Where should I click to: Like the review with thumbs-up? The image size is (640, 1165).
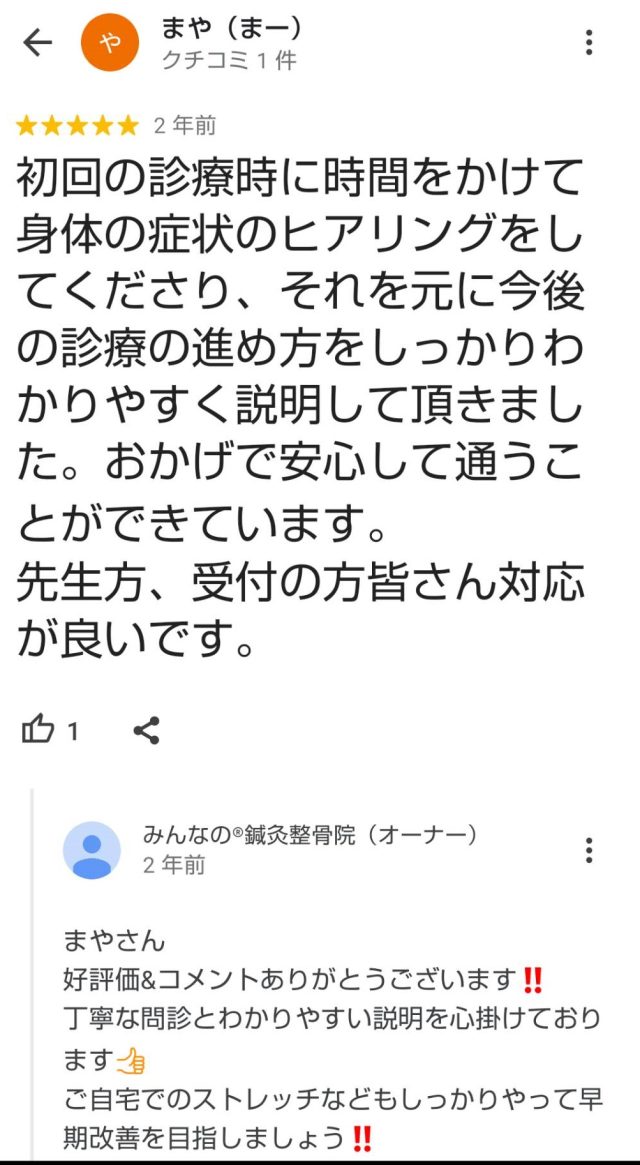point(38,731)
